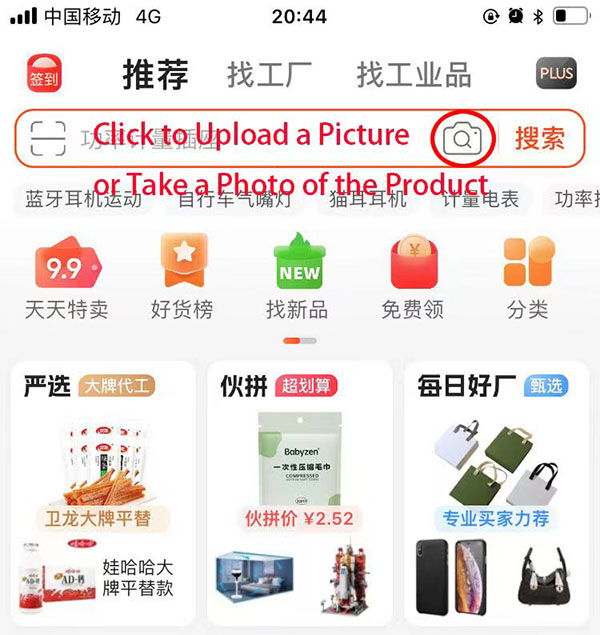Switch to the 找工业品 tab
Screen dimensions: 600x635
413,74
